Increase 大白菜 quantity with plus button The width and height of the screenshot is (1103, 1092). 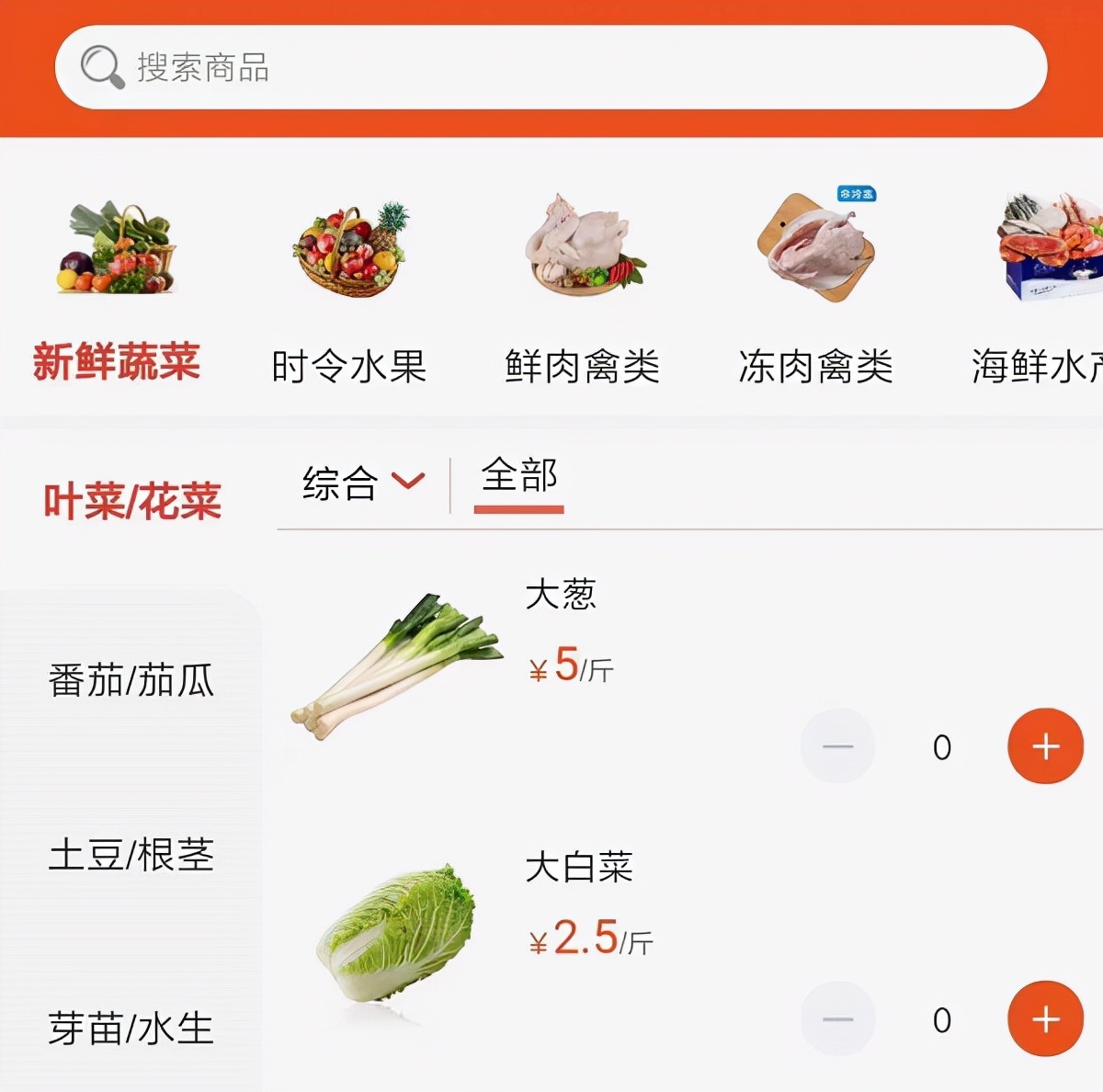[1045, 1019]
